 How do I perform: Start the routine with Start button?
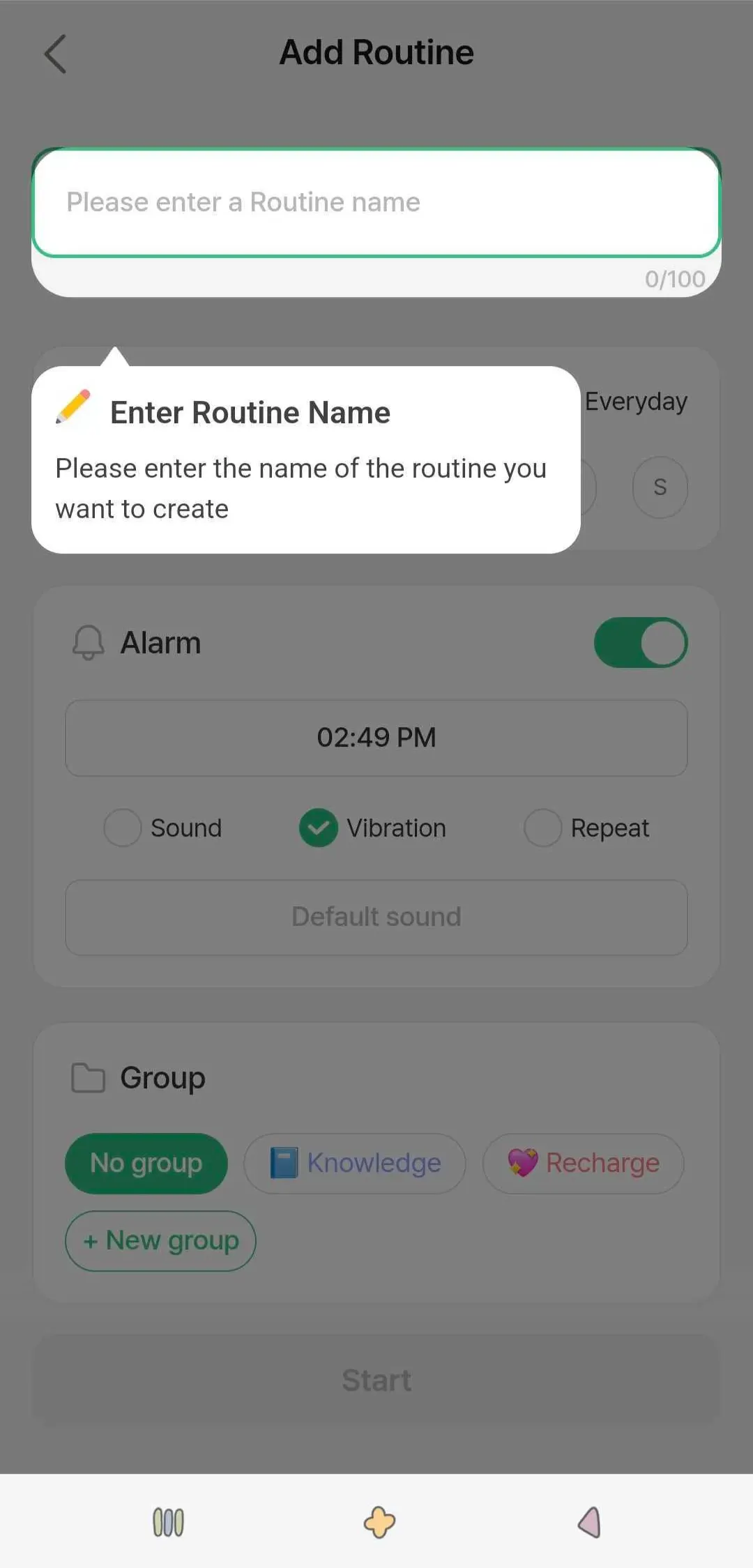pyautogui.click(x=376, y=1380)
